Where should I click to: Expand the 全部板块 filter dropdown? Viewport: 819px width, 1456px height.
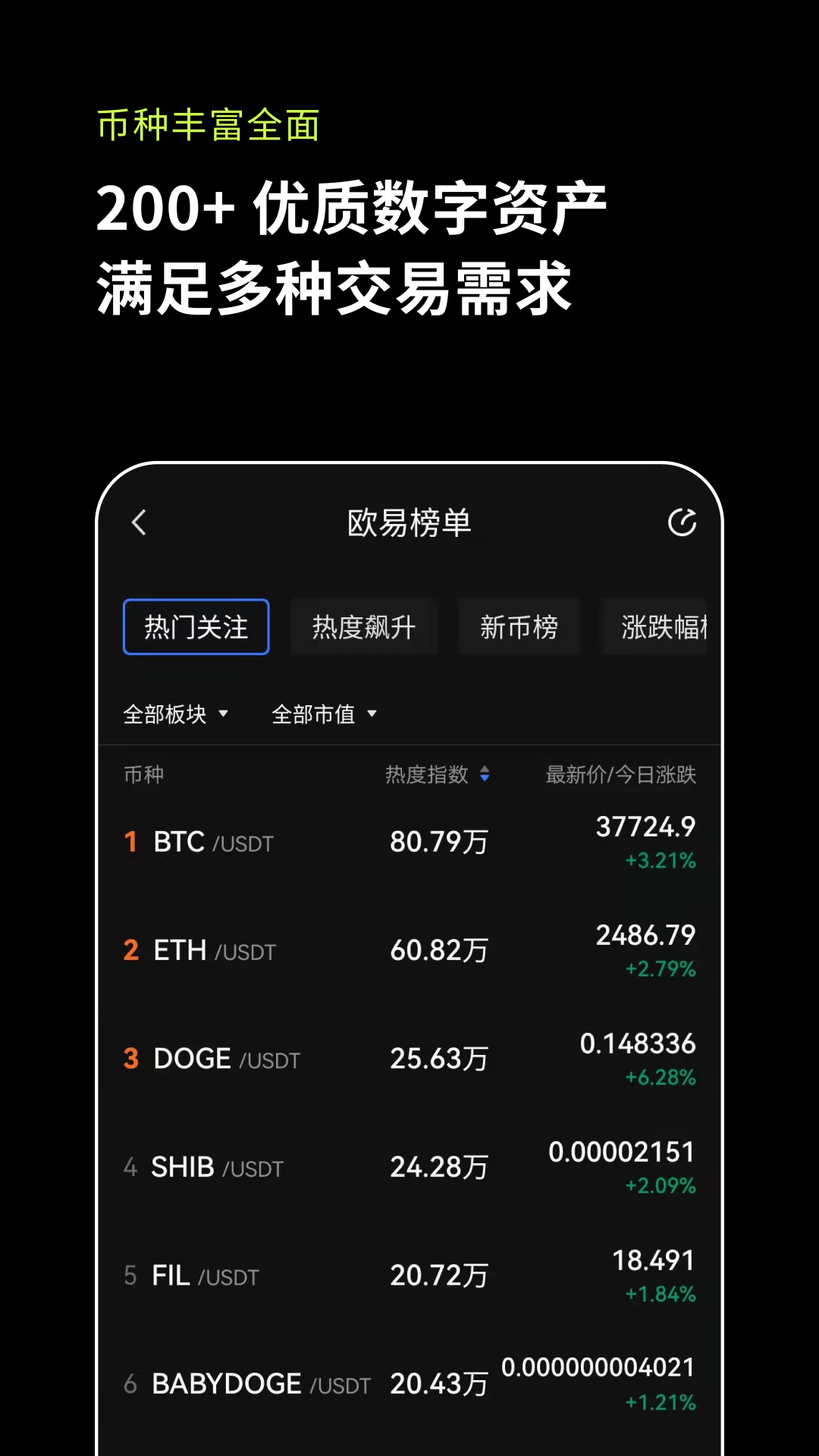177,713
